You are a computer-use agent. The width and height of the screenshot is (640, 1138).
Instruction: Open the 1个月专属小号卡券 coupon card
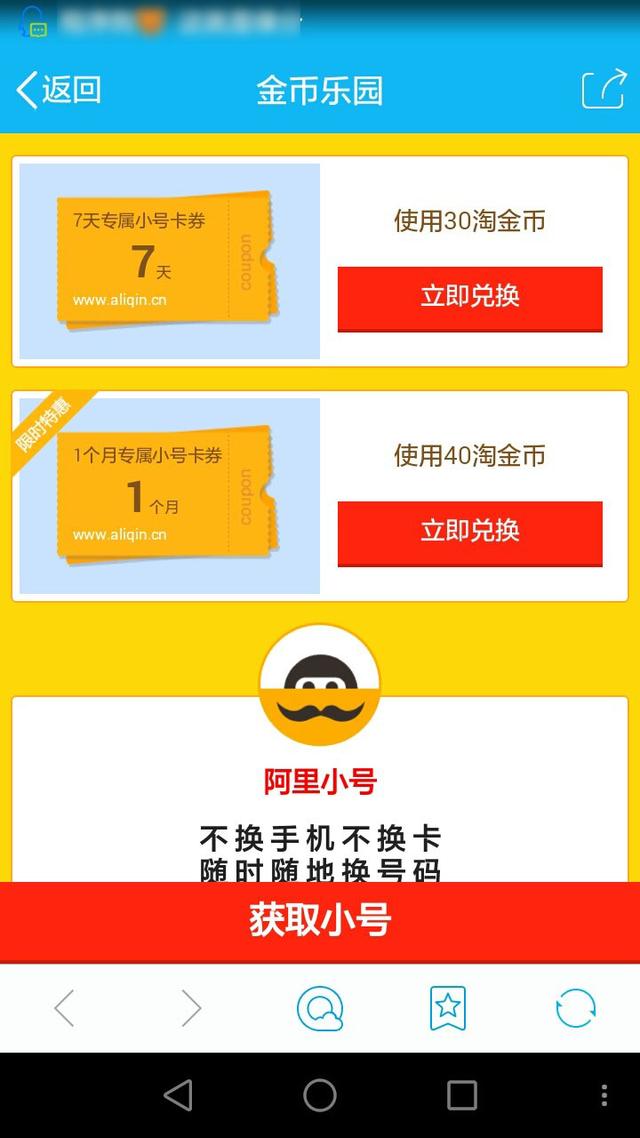[x=169, y=495]
